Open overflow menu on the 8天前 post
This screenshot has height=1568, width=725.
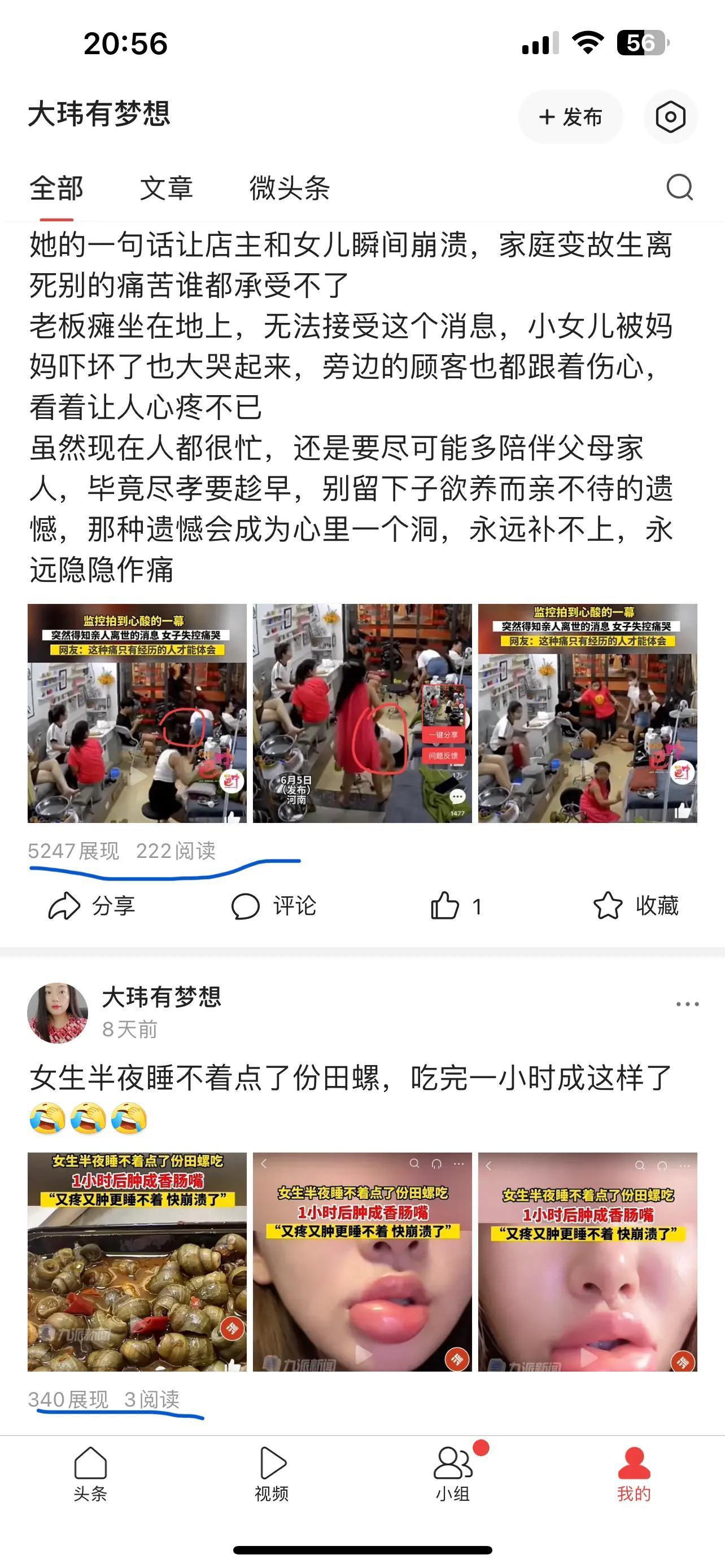click(x=687, y=1004)
